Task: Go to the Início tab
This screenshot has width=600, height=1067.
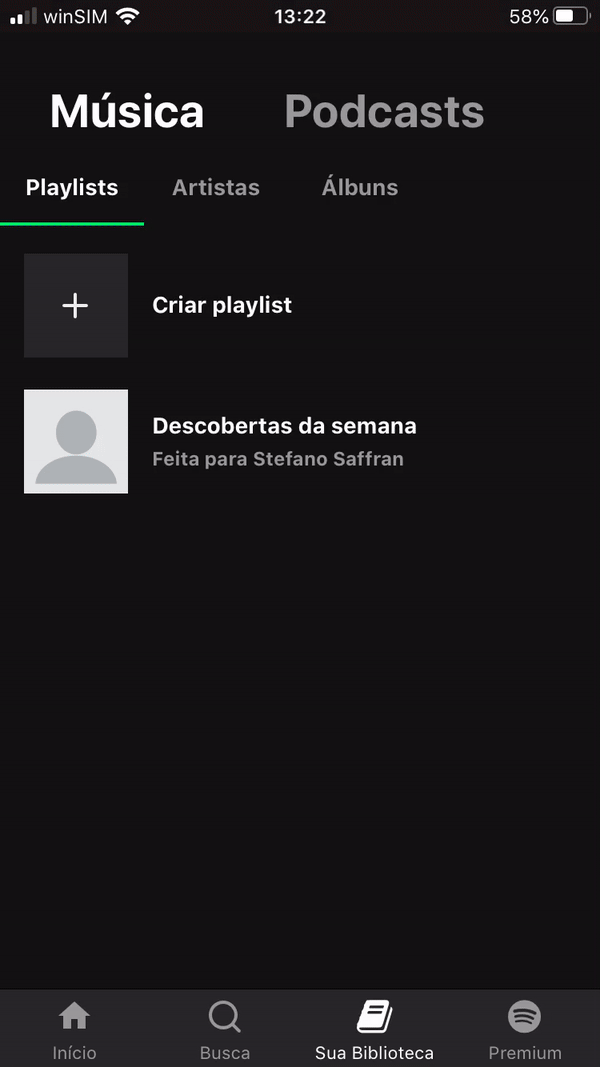Action: pos(75,1030)
